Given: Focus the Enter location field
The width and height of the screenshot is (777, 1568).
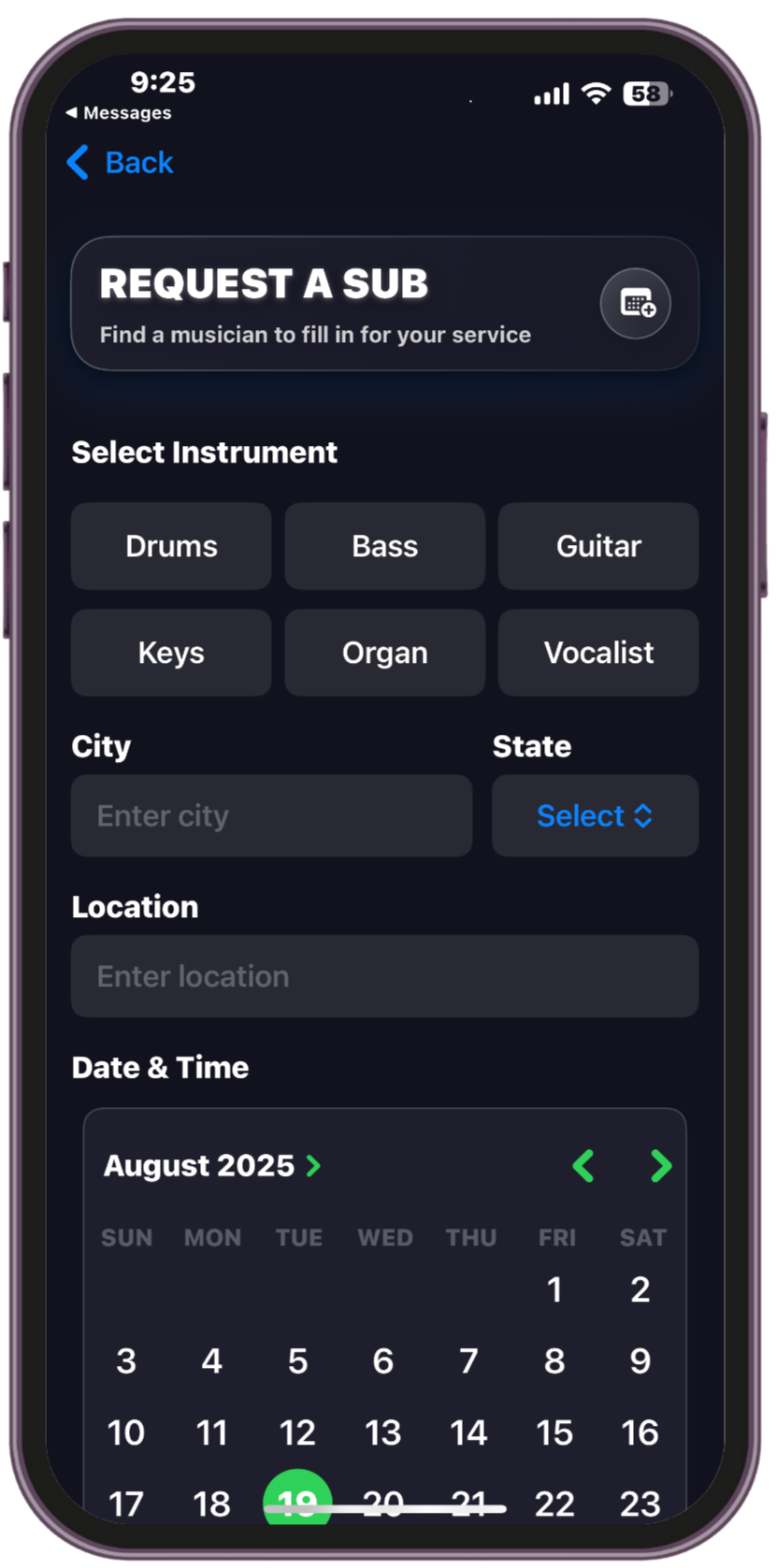Looking at the screenshot, I should tap(384, 976).
